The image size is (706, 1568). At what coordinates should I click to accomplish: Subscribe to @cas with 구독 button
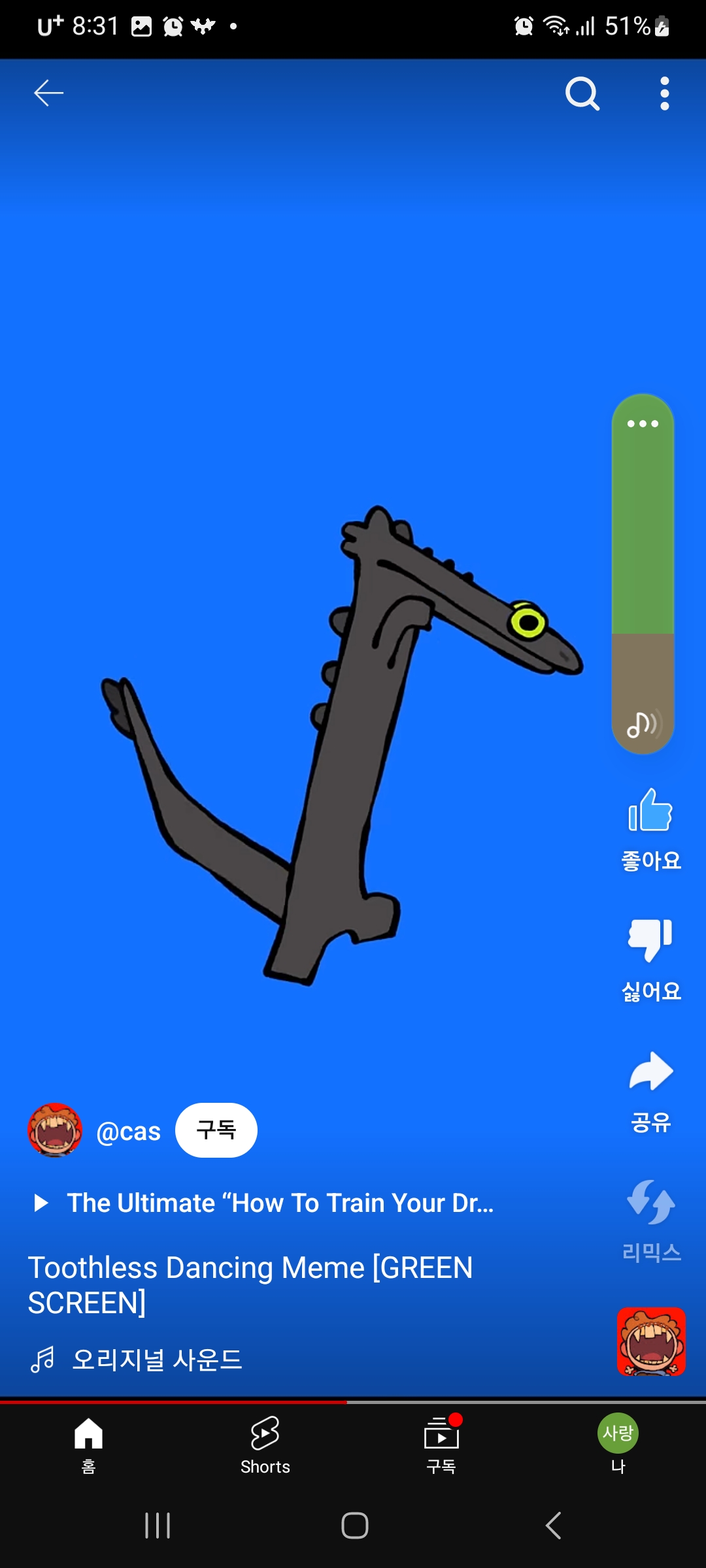pyautogui.click(x=216, y=1130)
